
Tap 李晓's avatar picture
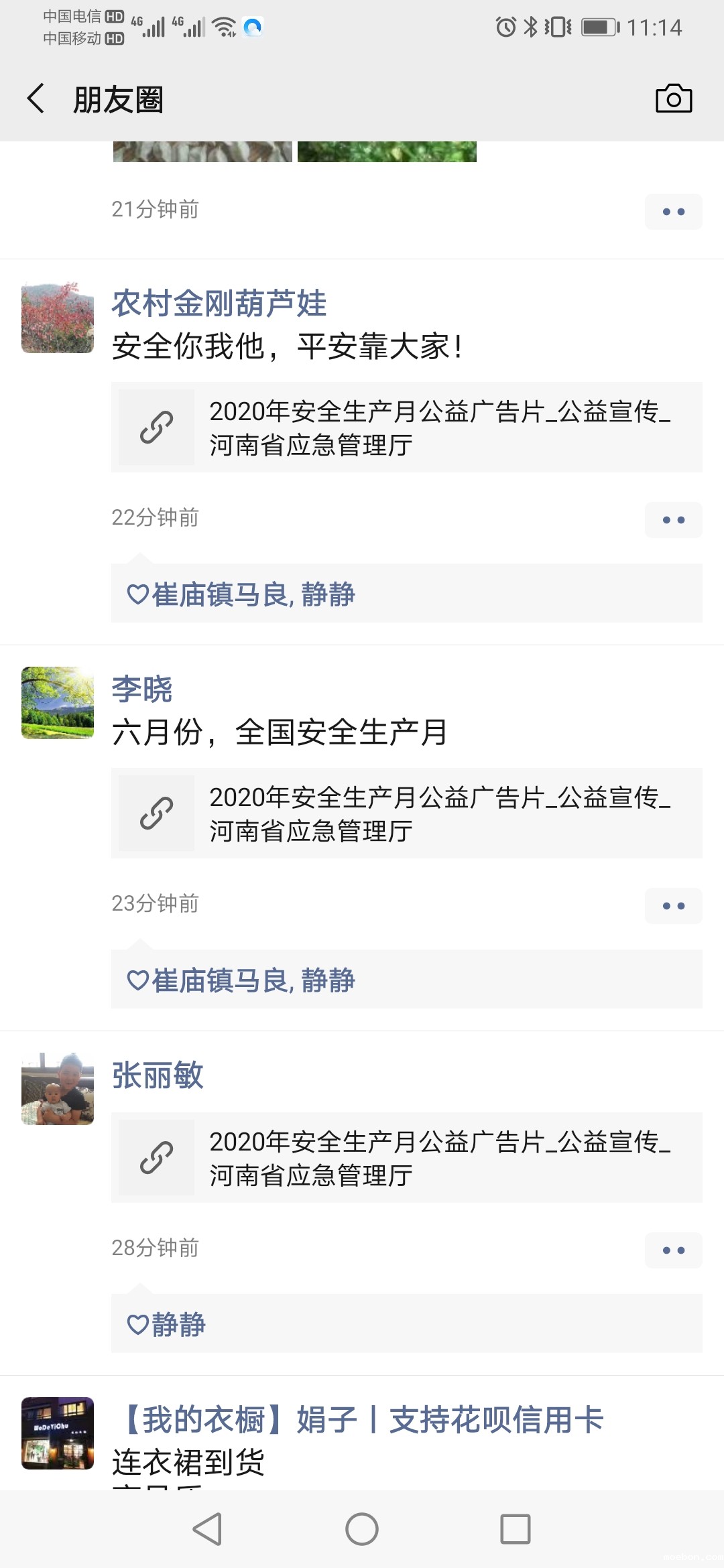click(x=58, y=703)
